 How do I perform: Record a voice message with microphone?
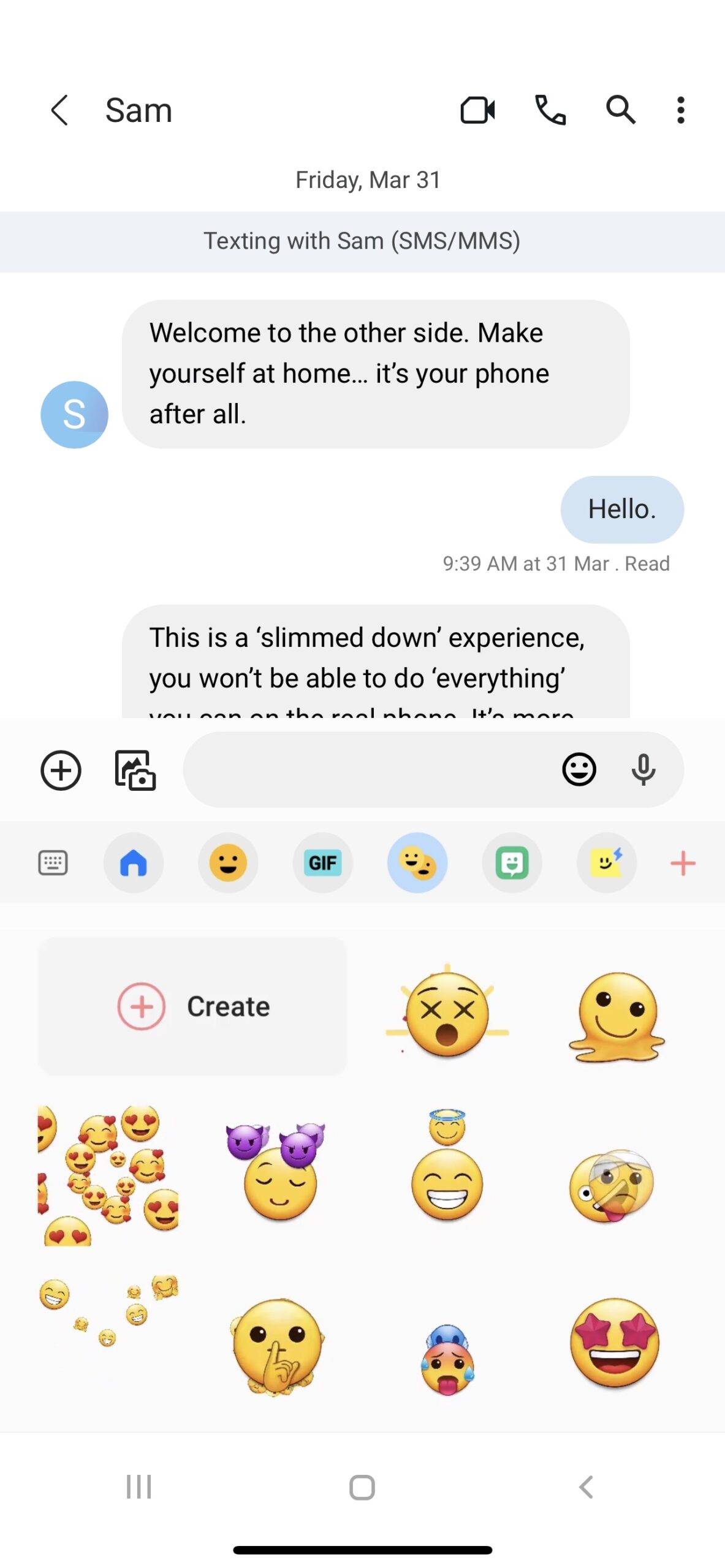pos(643,769)
